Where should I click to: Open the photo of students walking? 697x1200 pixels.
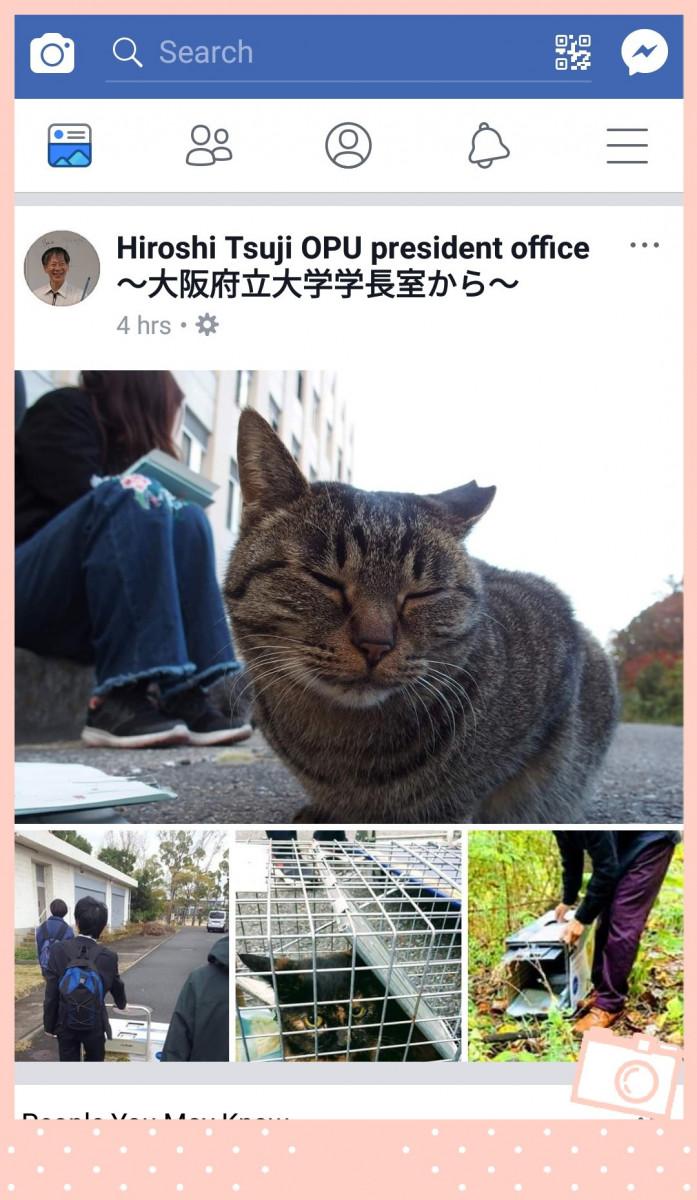click(121, 946)
